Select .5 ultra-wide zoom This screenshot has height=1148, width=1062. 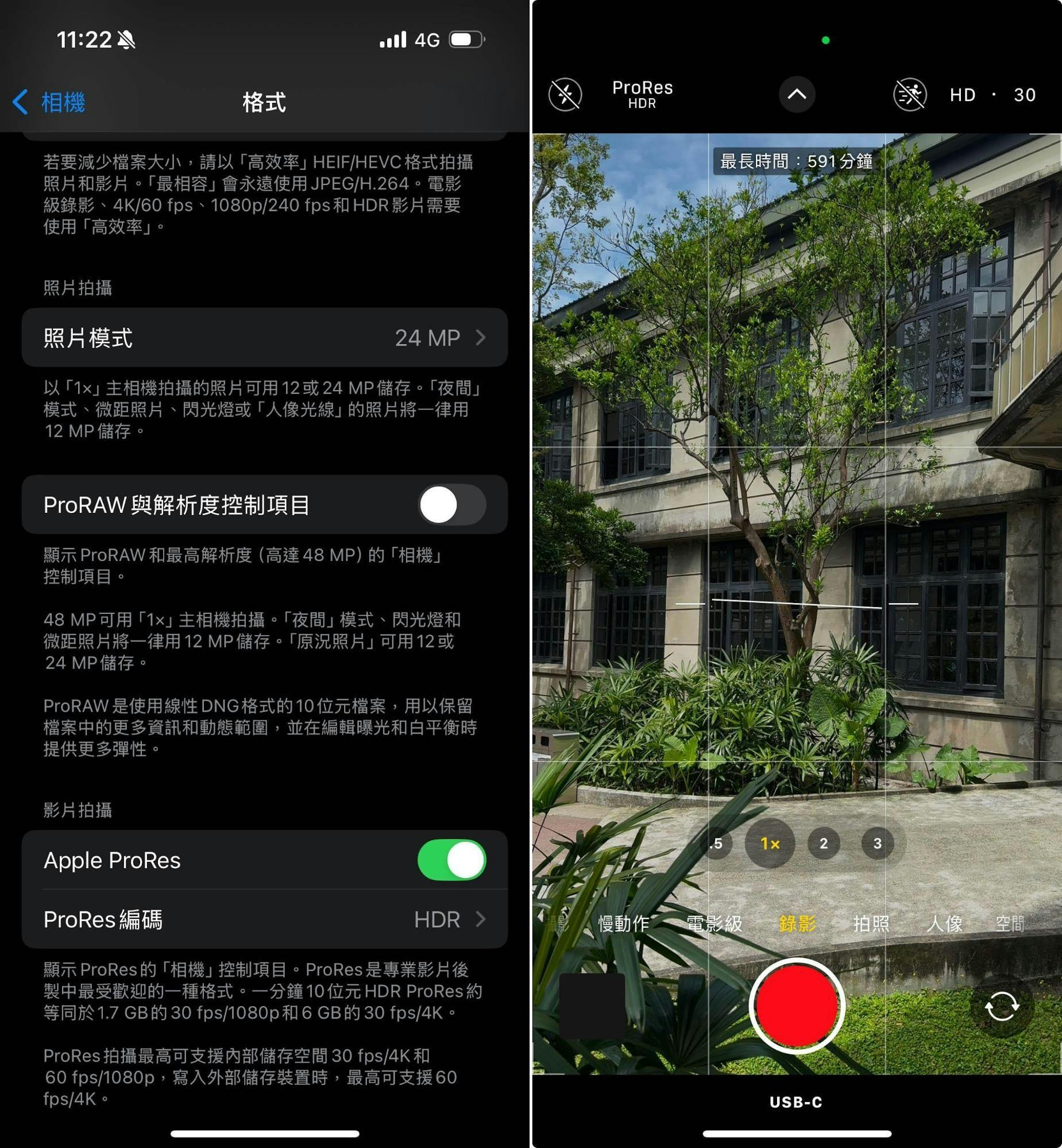716,843
